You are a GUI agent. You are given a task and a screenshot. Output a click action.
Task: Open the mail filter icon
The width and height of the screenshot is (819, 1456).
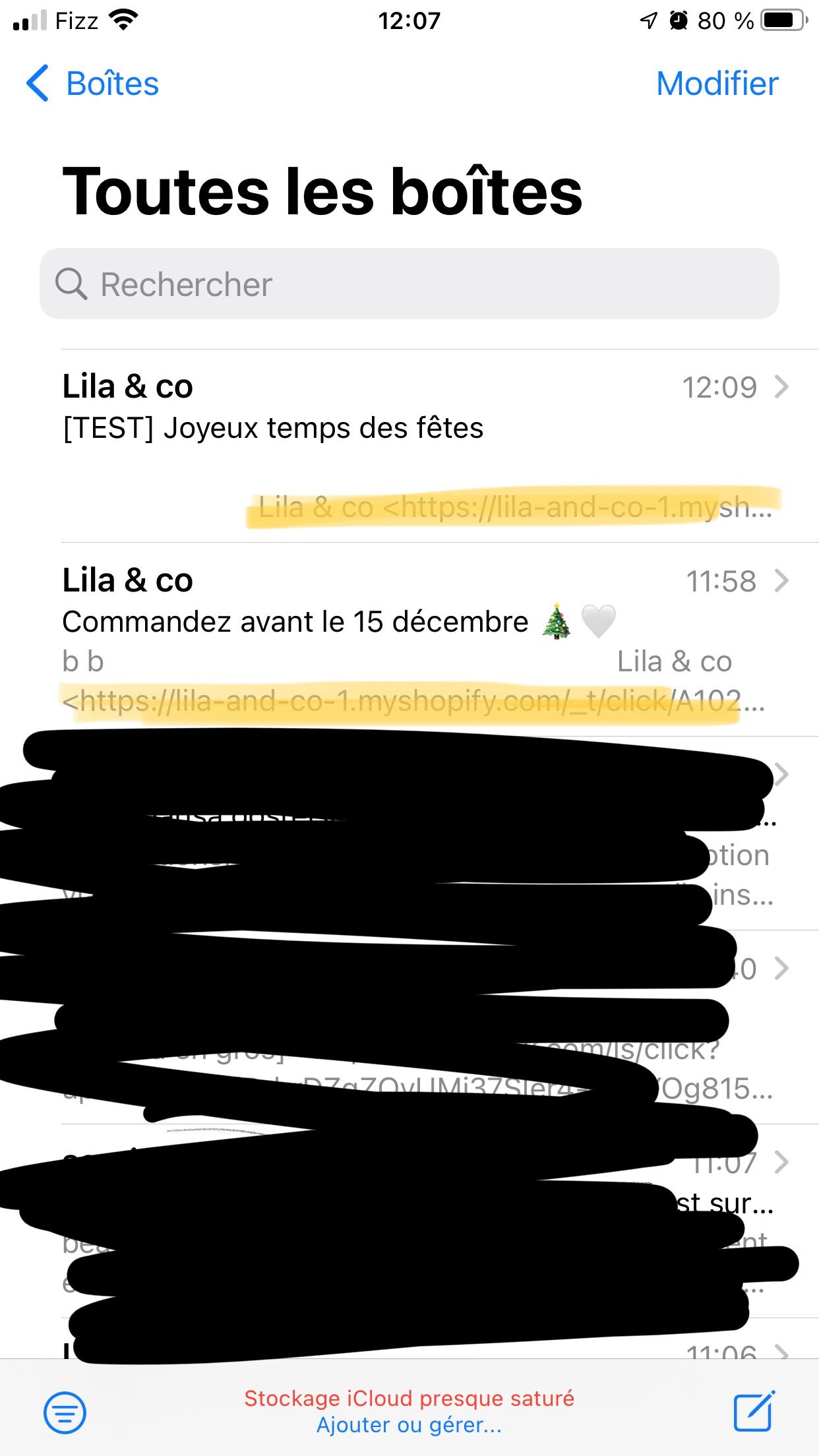pyautogui.click(x=65, y=1412)
